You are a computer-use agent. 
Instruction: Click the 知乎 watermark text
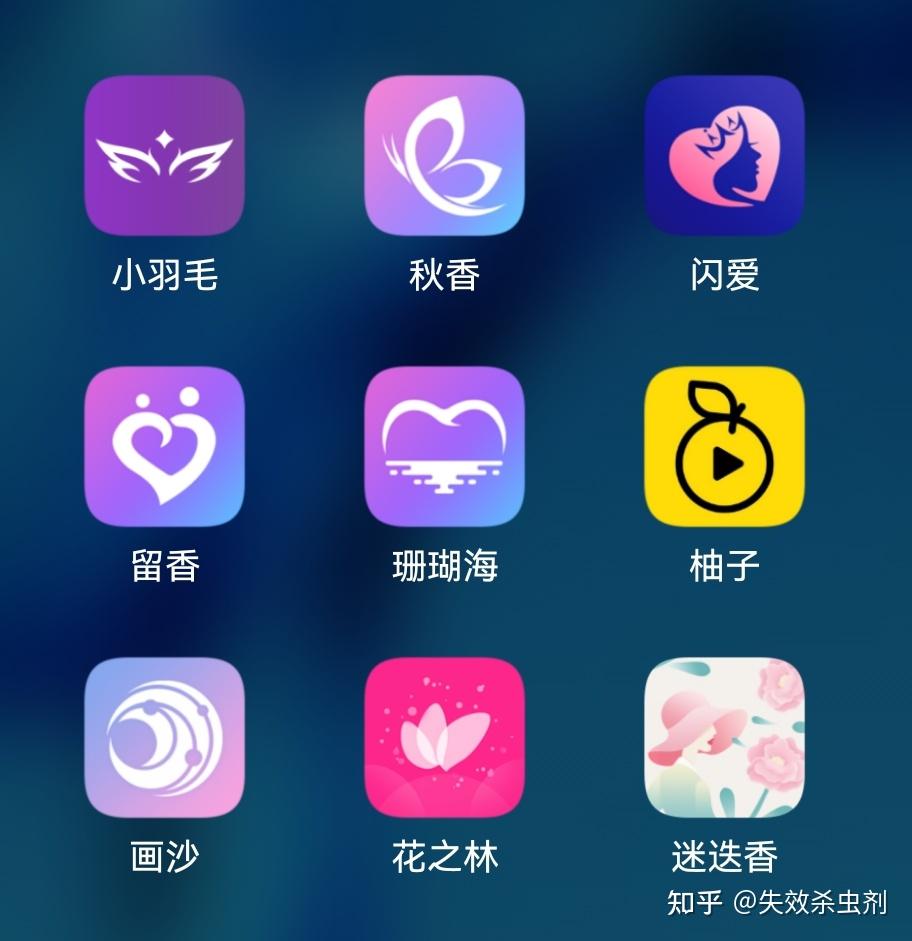coord(697,903)
